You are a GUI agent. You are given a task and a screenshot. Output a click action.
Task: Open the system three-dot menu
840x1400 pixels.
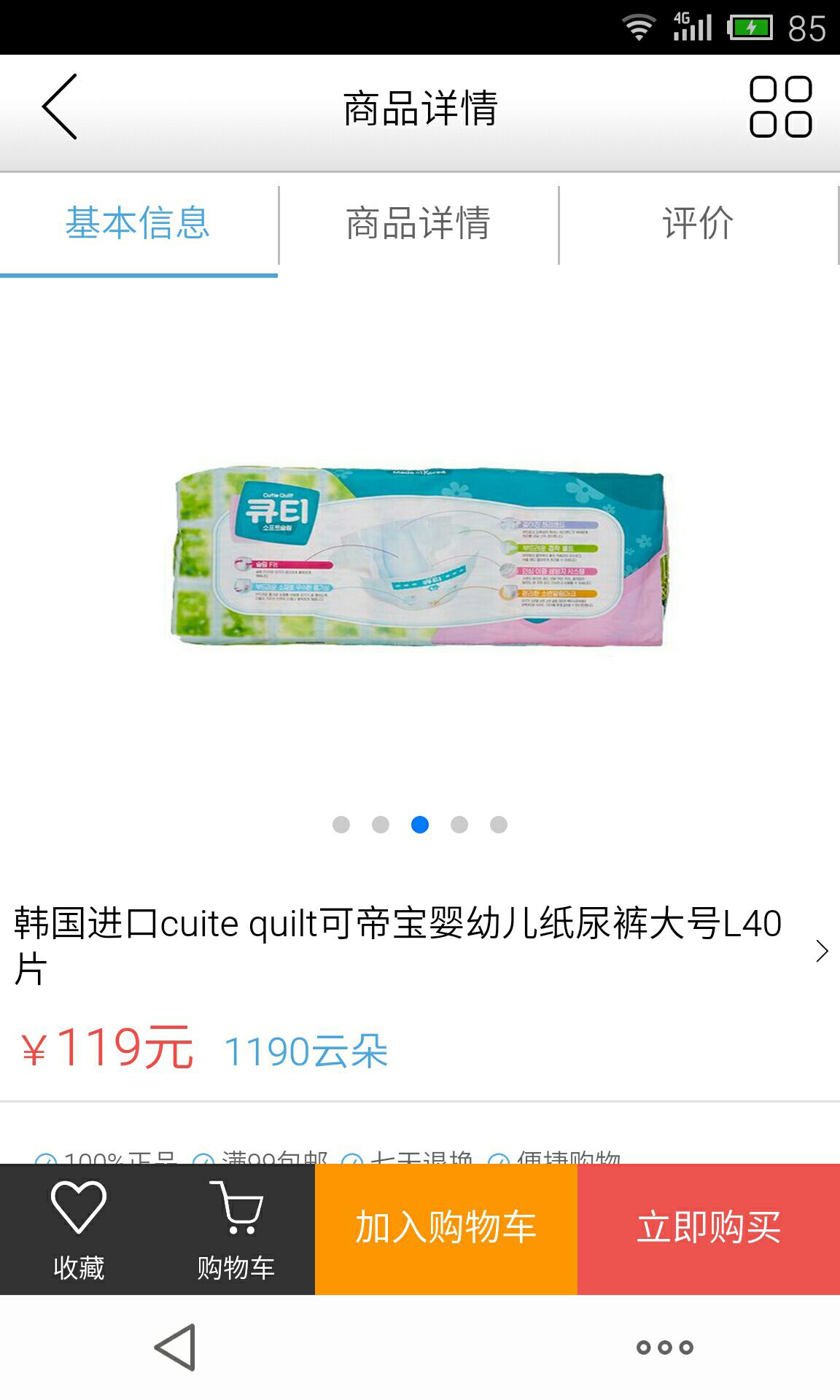click(x=664, y=1347)
